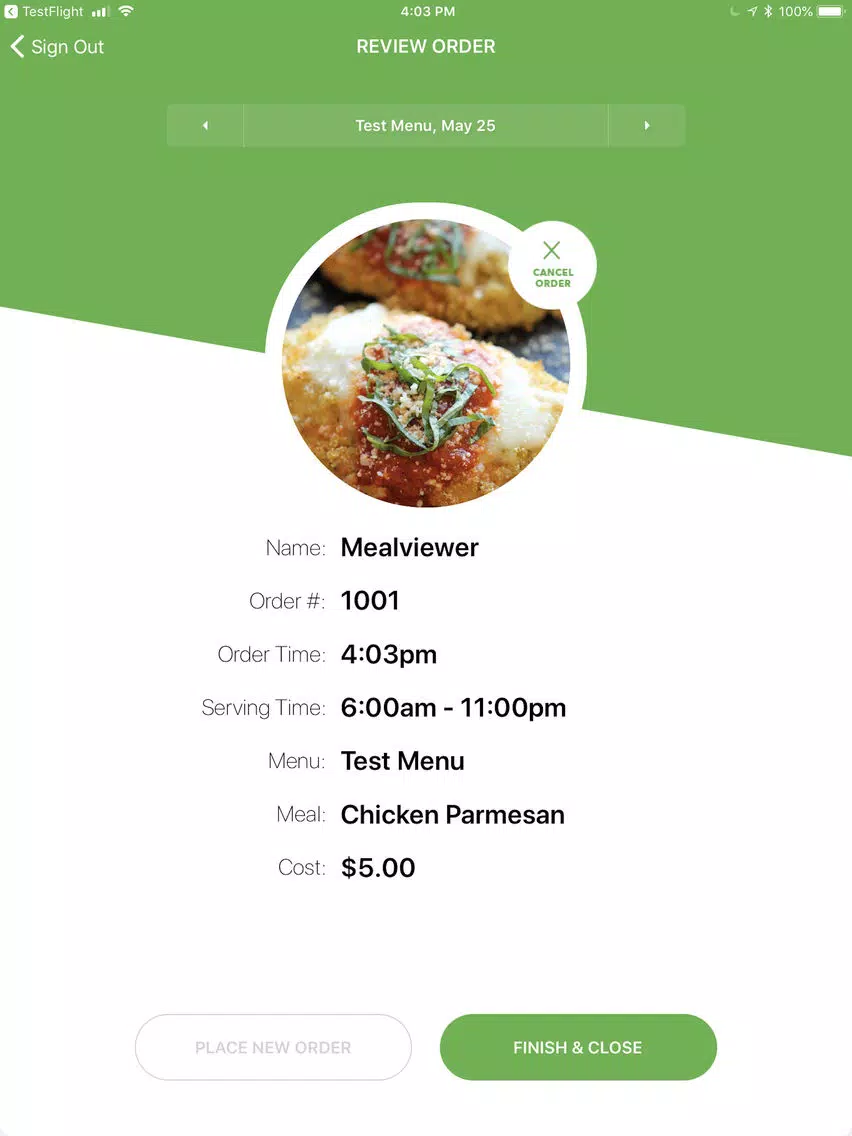This screenshot has width=852, height=1136.
Task: Cancel this Chicken Parmesan order
Action: [x=552, y=265]
